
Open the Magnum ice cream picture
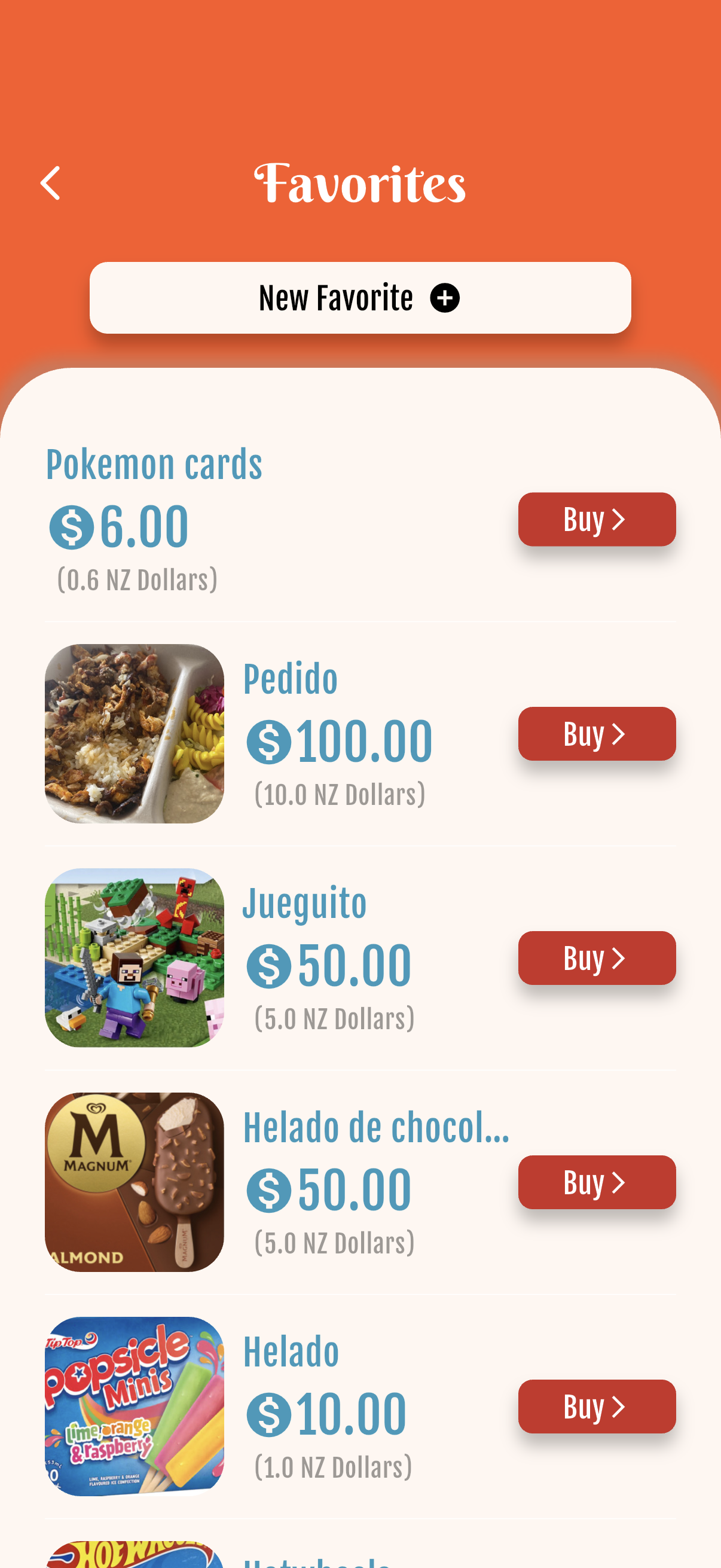coord(135,1182)
